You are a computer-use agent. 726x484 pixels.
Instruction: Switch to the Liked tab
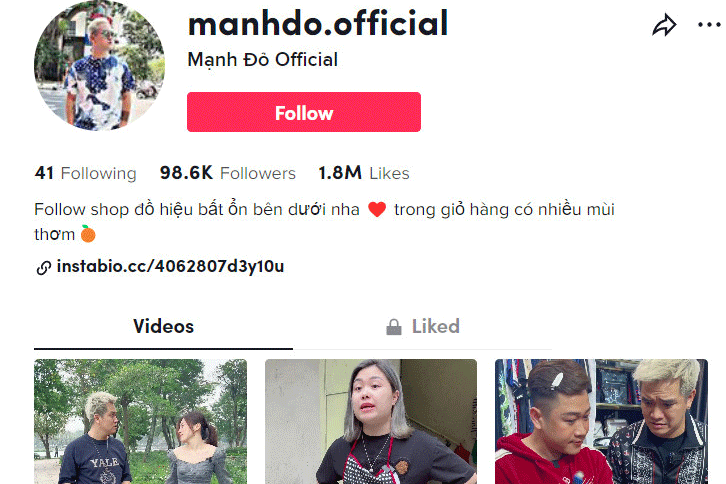(x=423, y=326)
